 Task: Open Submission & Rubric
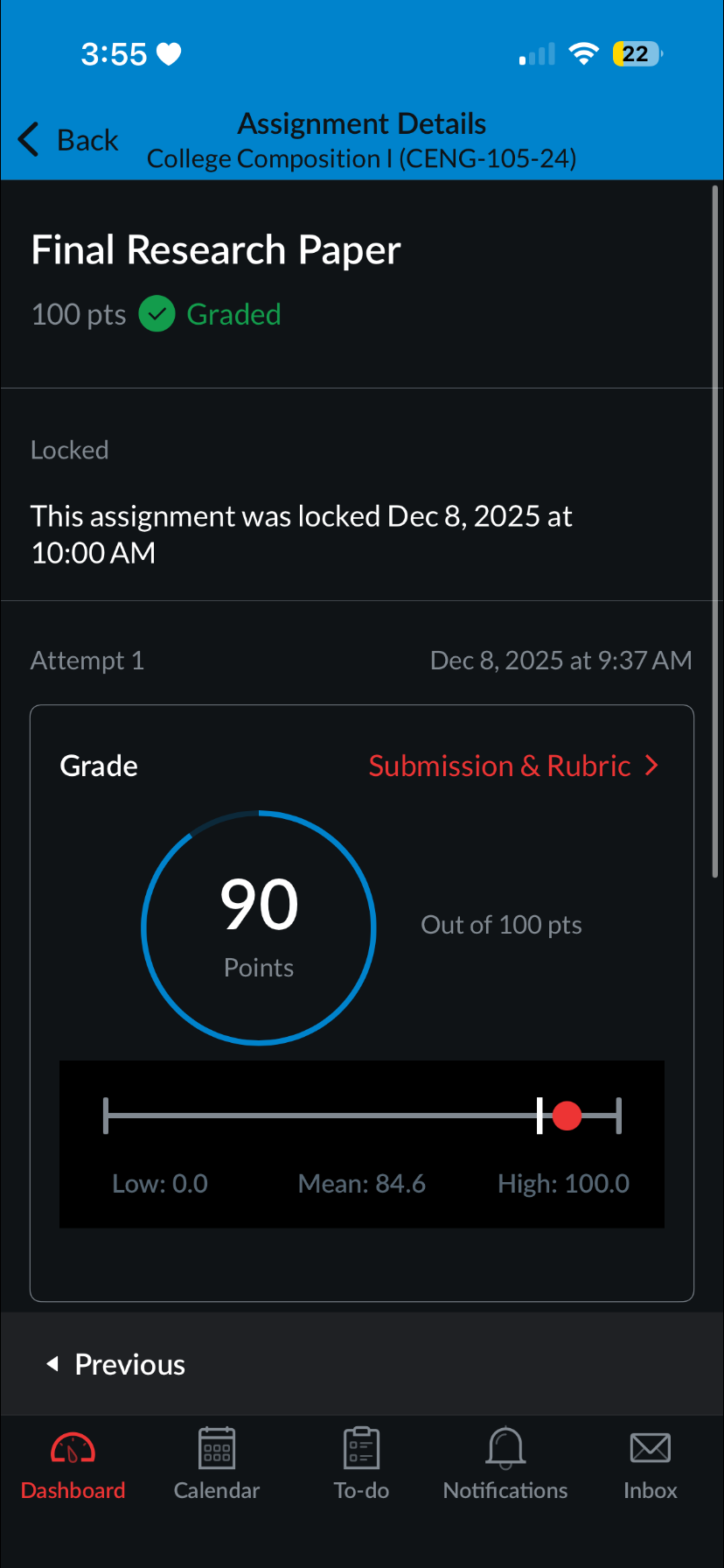coord(513,766)
